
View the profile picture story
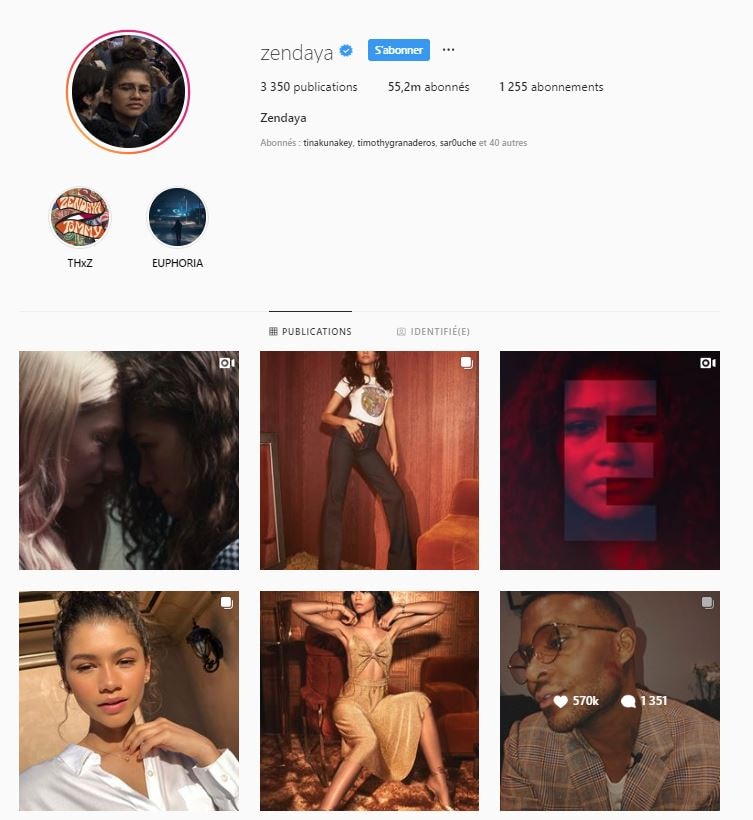(x=127, y=92)
